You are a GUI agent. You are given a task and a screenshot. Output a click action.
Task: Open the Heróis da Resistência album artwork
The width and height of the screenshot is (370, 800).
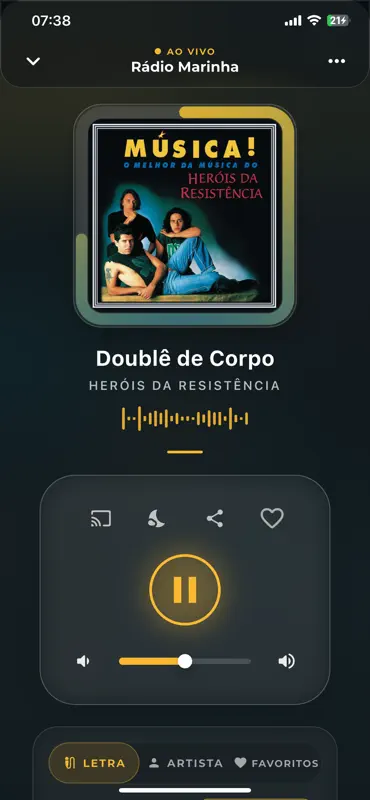pos(185,215)
